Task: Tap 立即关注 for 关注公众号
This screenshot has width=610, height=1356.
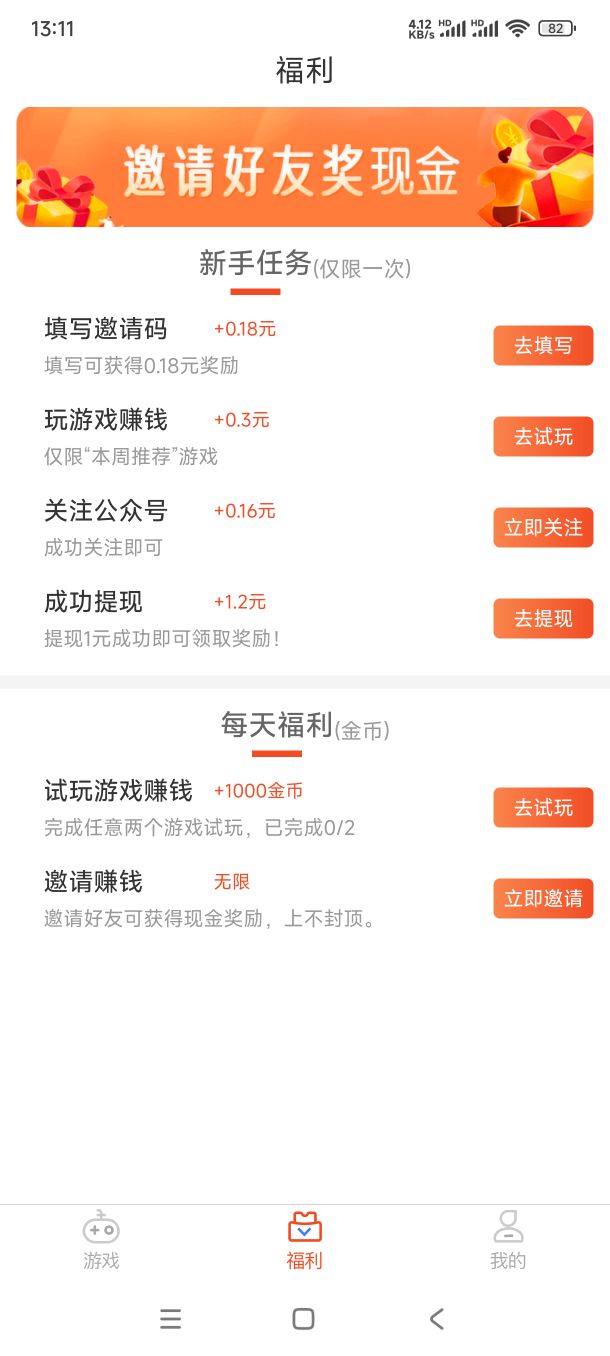Action: 543,528
